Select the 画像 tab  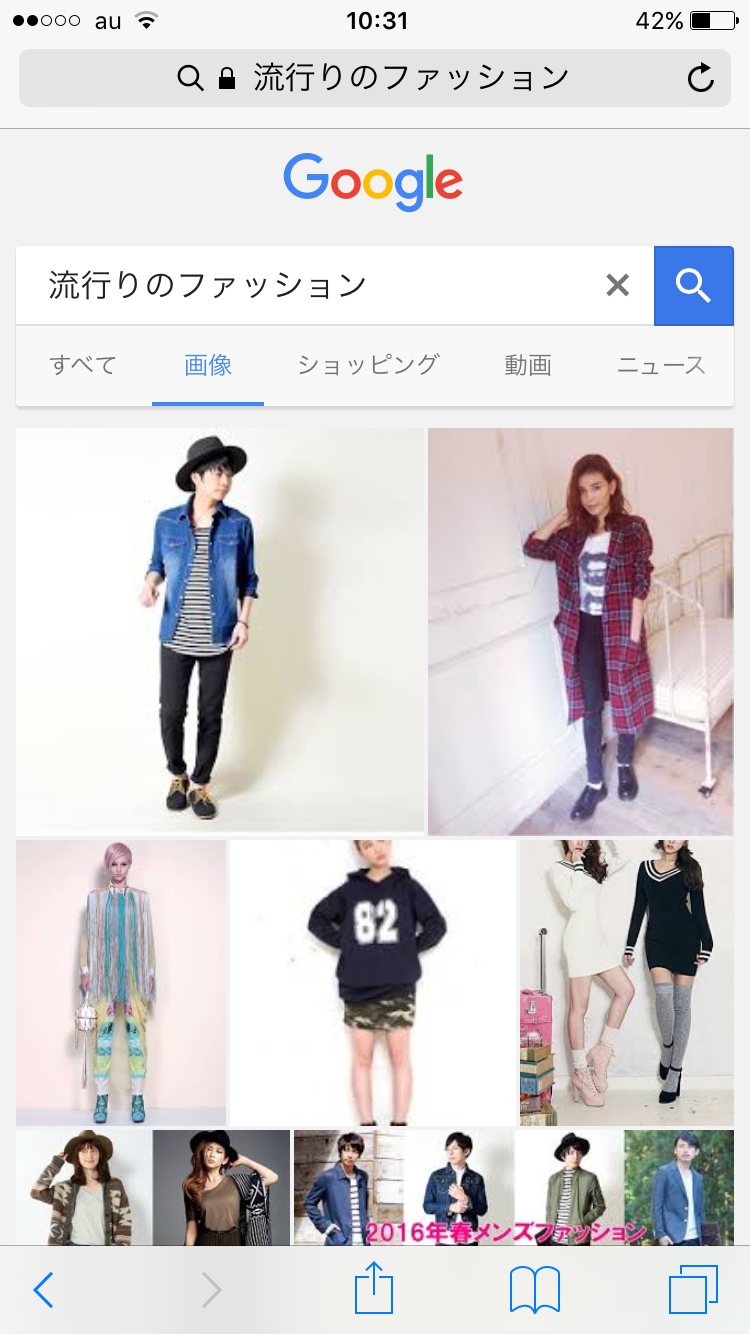point(208,365)
